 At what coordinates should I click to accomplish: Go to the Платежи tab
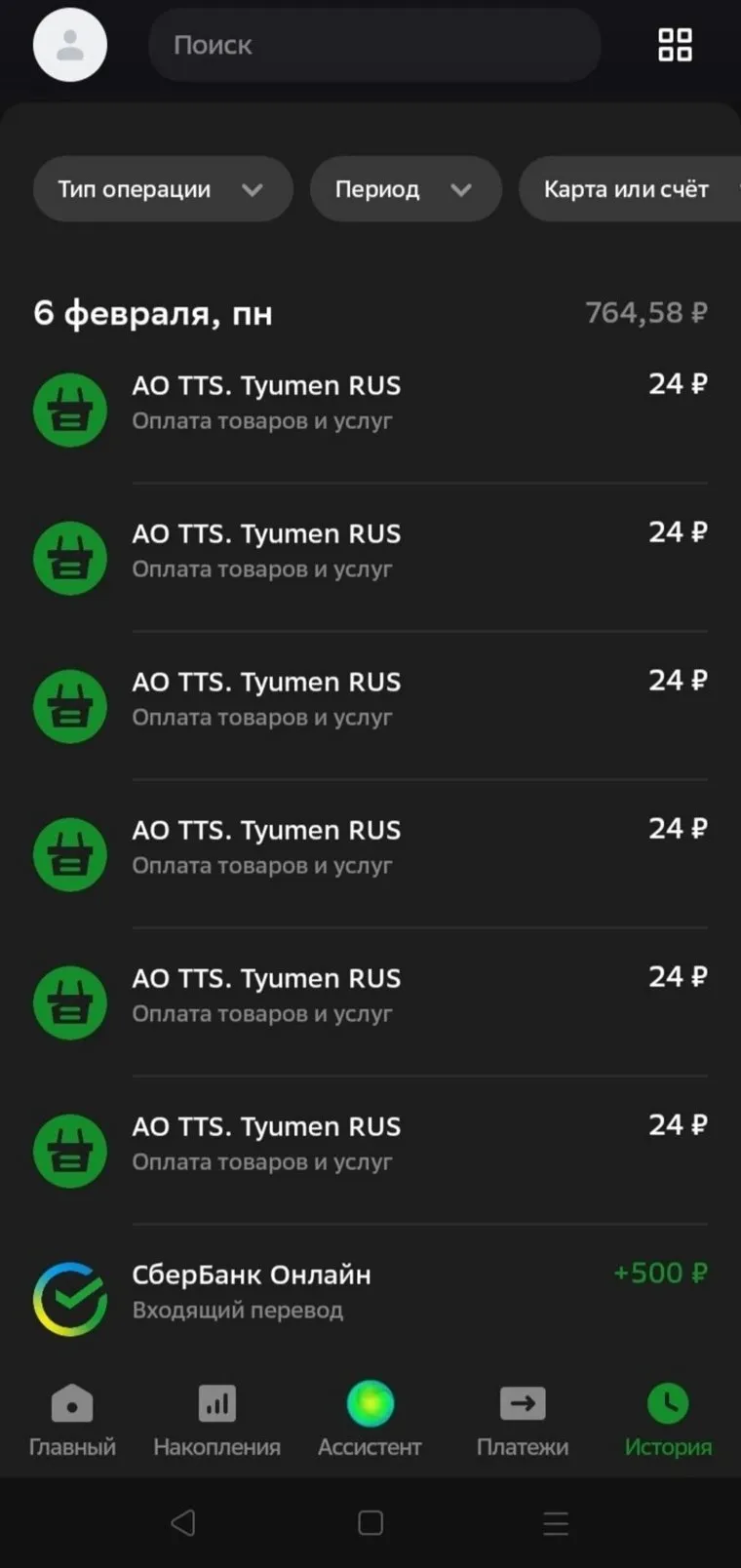tap(523, 1420)
